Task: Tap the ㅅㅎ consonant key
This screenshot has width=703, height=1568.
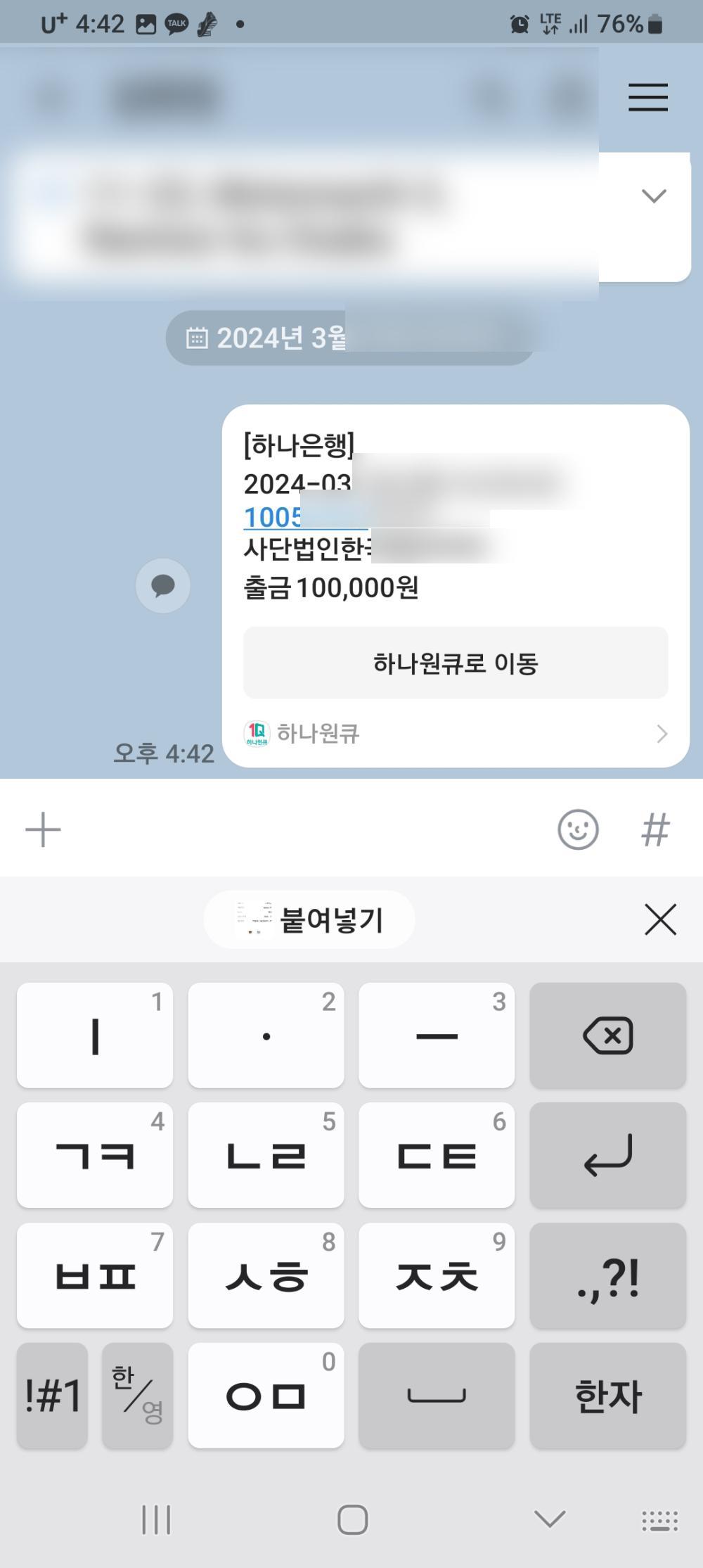Action: [x=266, y=1275]
